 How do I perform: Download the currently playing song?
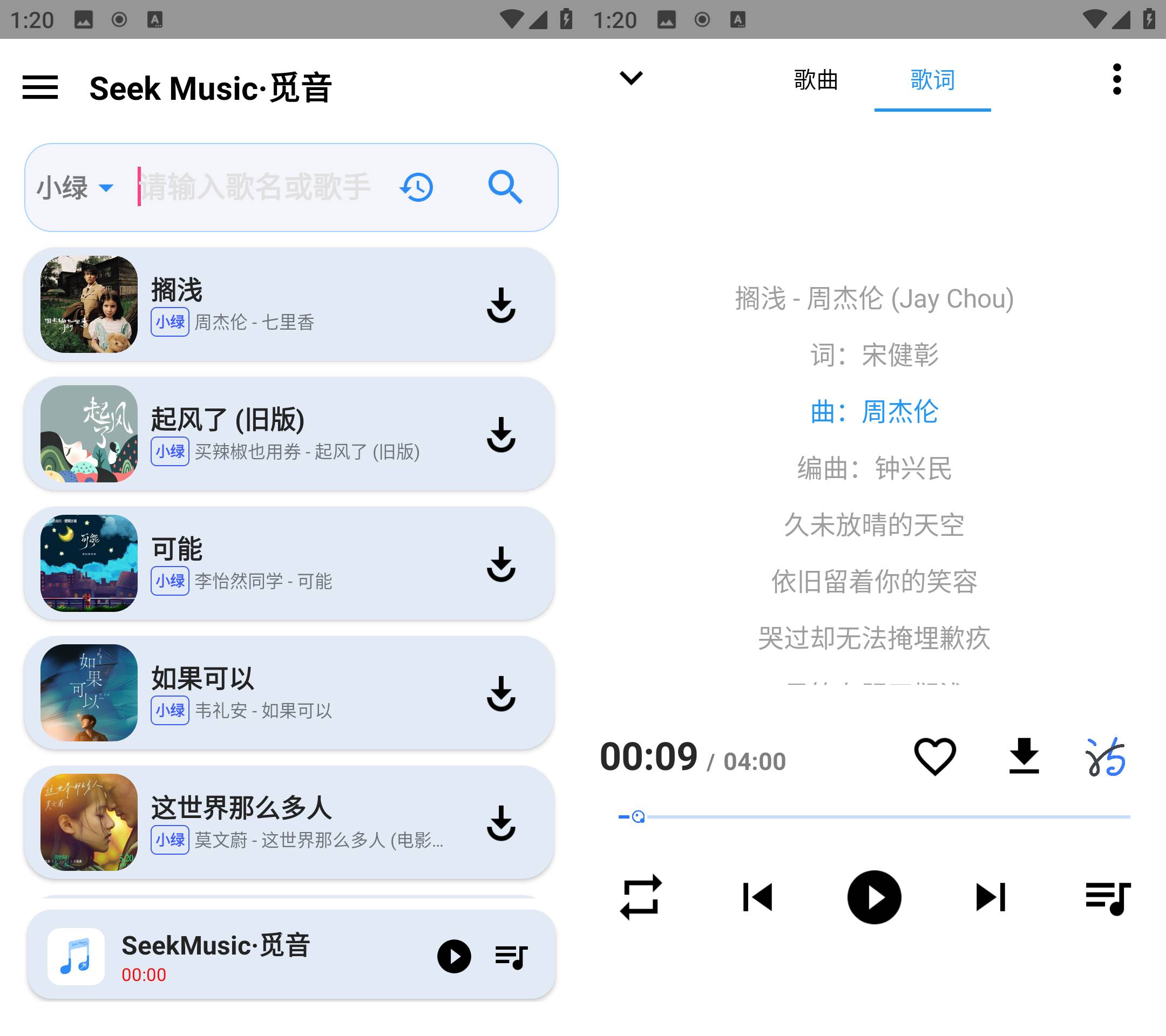point(1024,756)
